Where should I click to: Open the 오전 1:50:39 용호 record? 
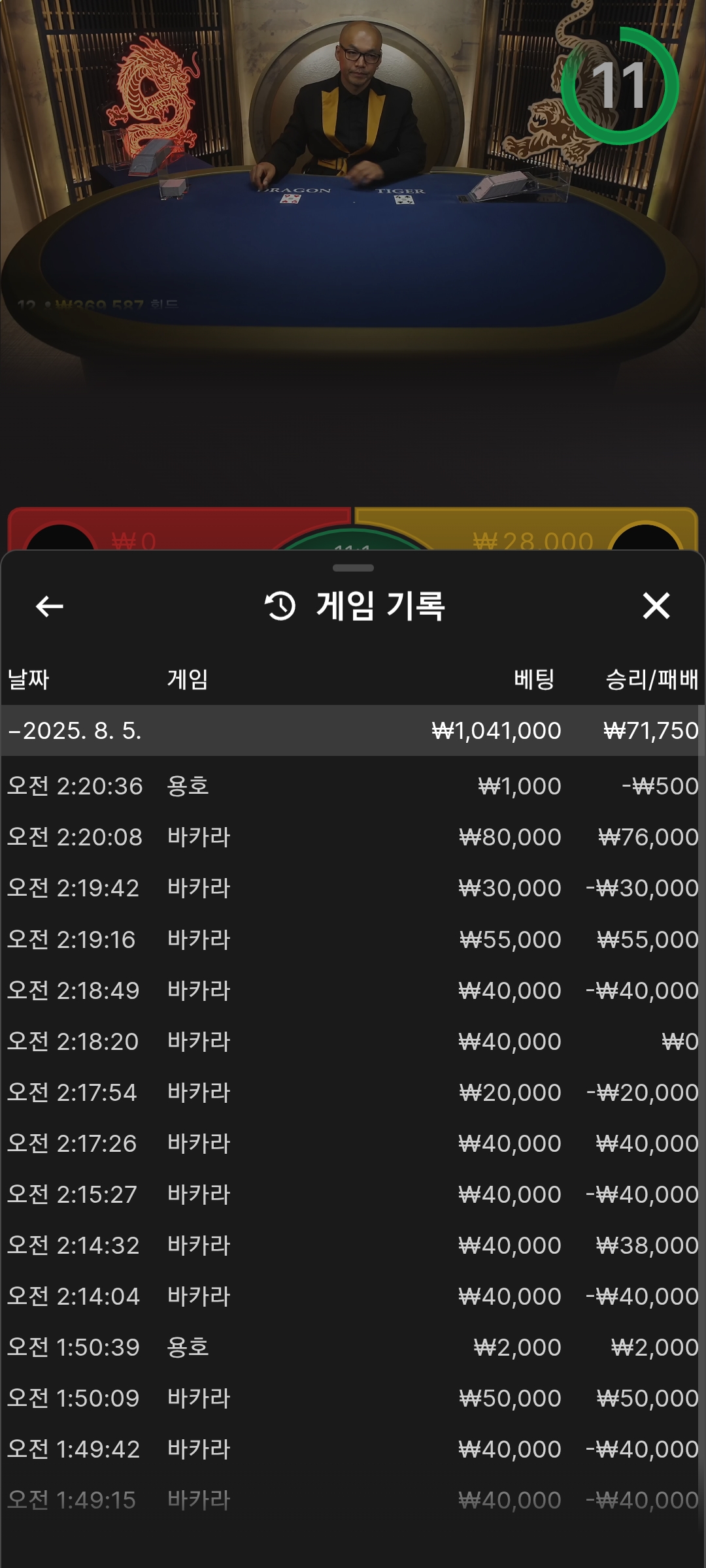coord(353,1347)
